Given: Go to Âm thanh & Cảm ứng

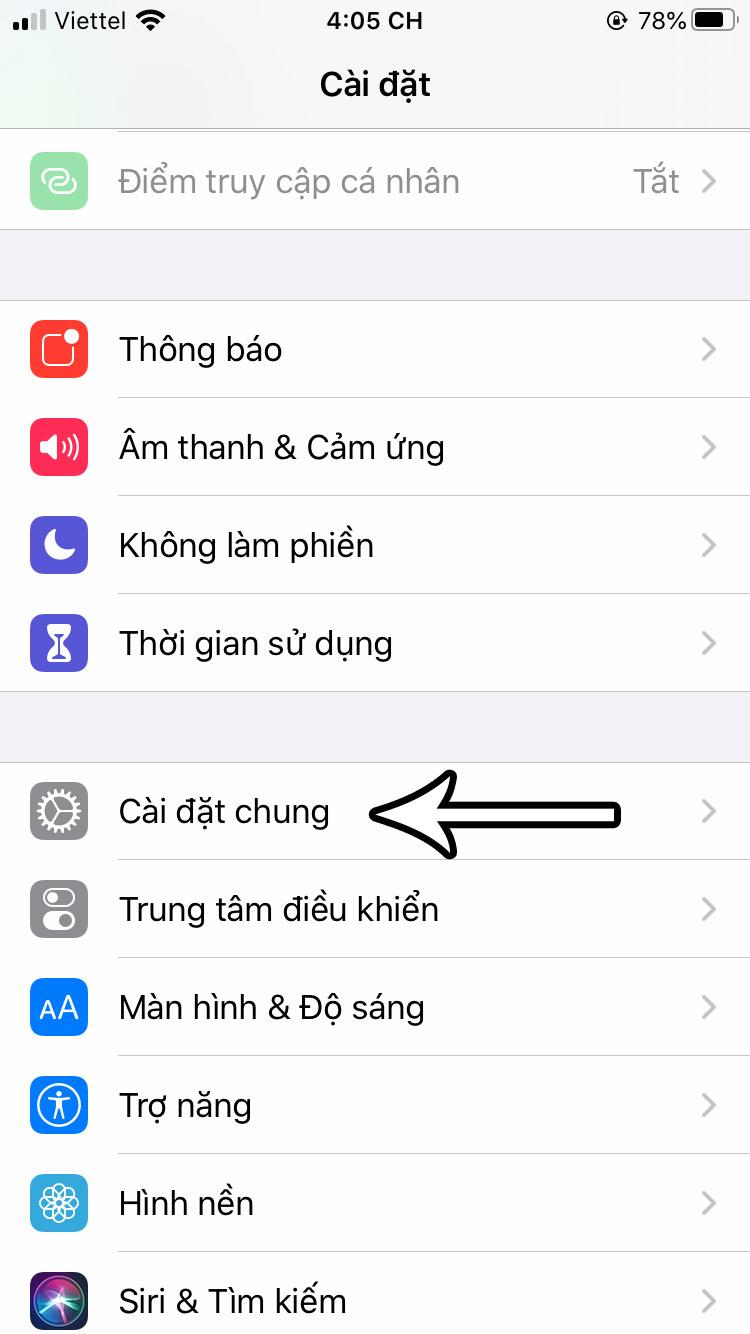Looking at the screenshot, I should pos(375,447).
